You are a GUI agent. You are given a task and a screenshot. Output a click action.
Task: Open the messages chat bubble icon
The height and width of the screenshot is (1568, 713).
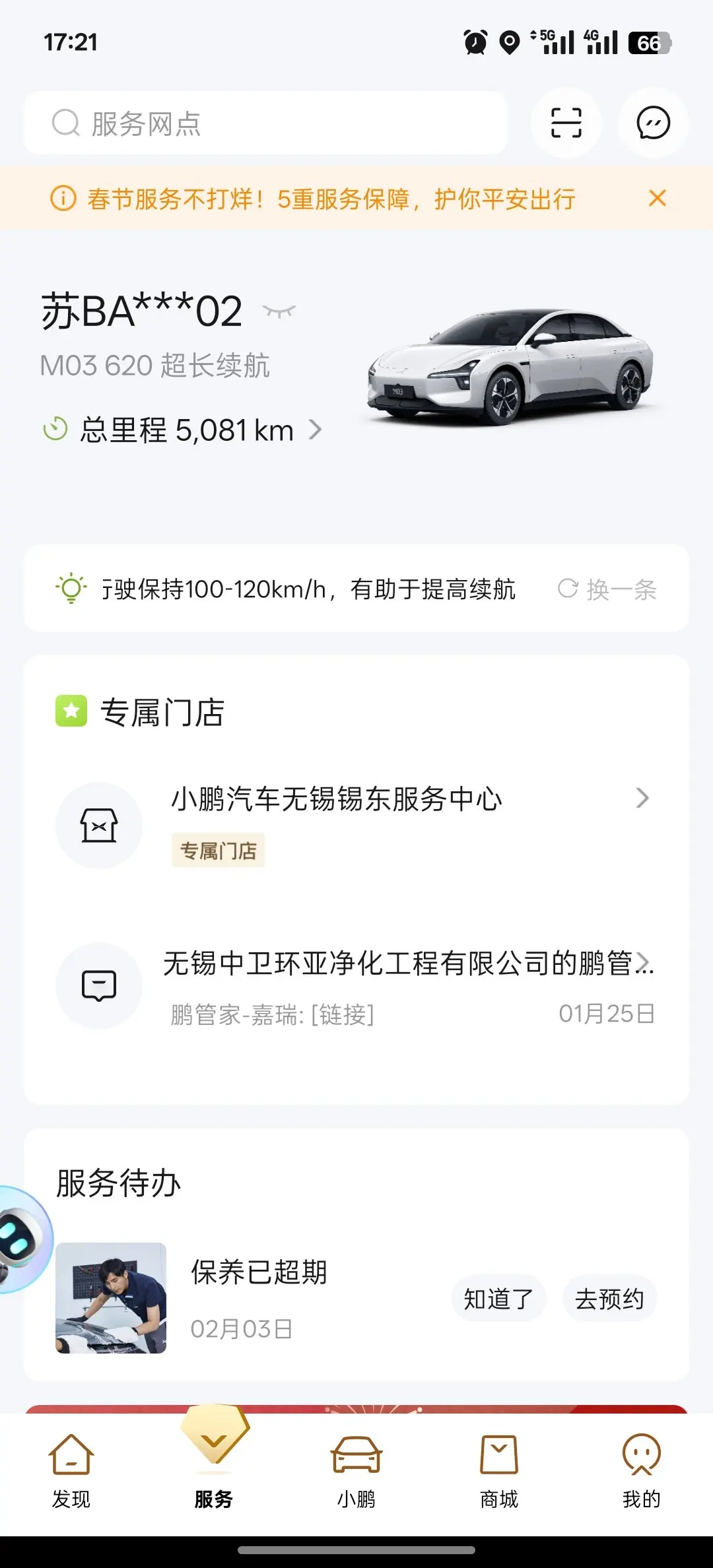pos(653,123)
